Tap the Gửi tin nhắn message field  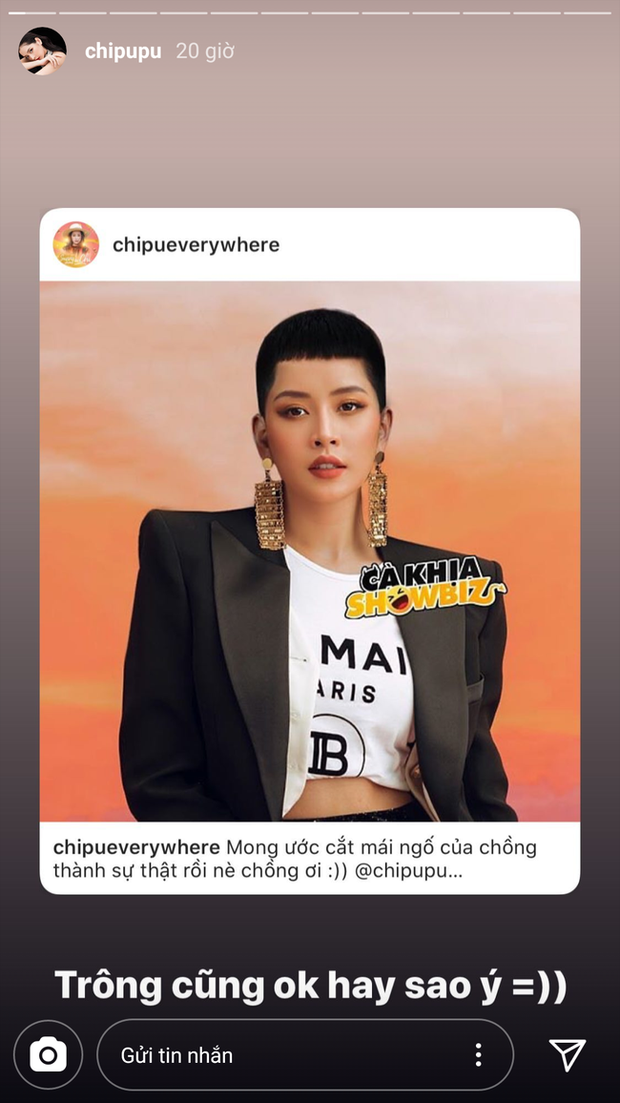280,1054
